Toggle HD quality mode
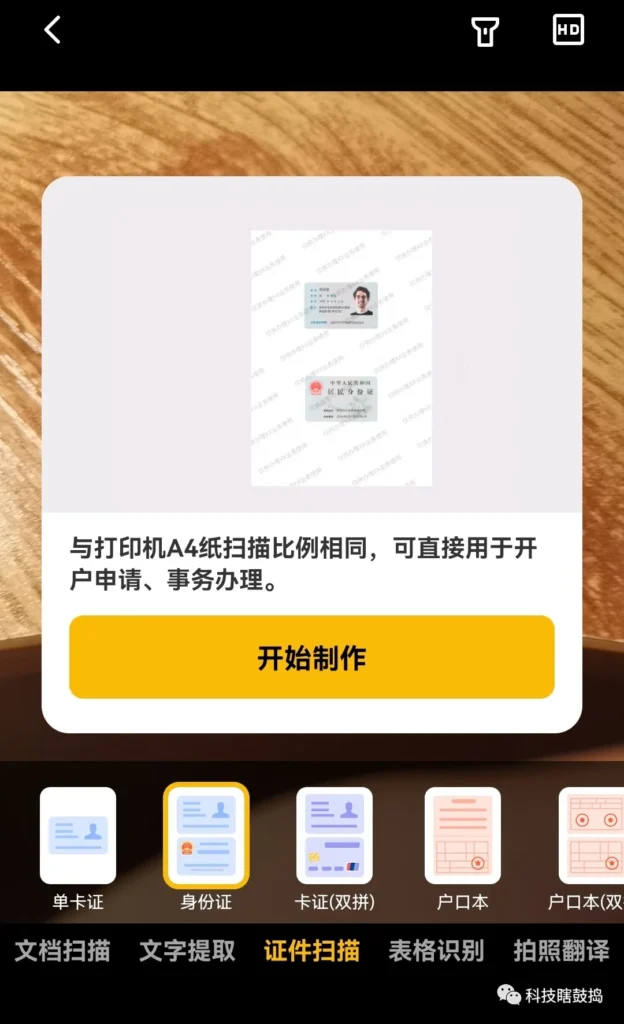 pyautogui.click(x=568, y=30)
